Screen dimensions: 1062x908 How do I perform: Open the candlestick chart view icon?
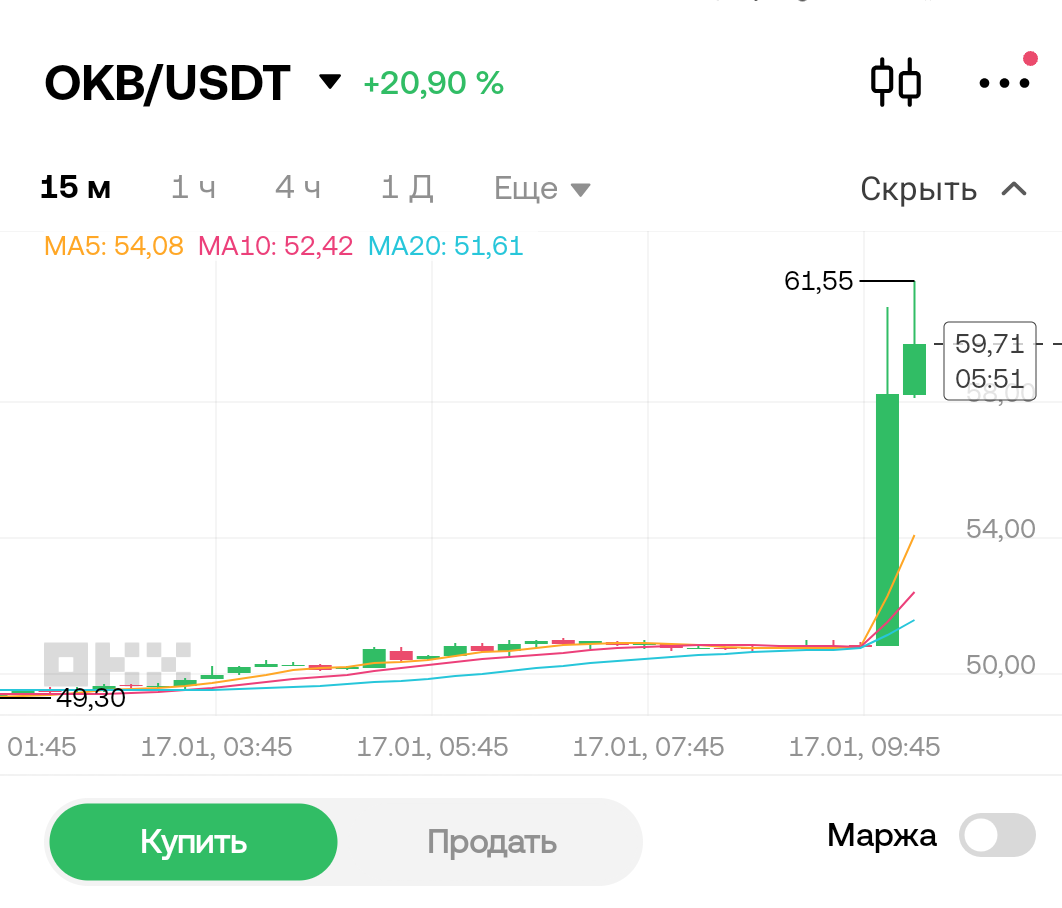895,82
